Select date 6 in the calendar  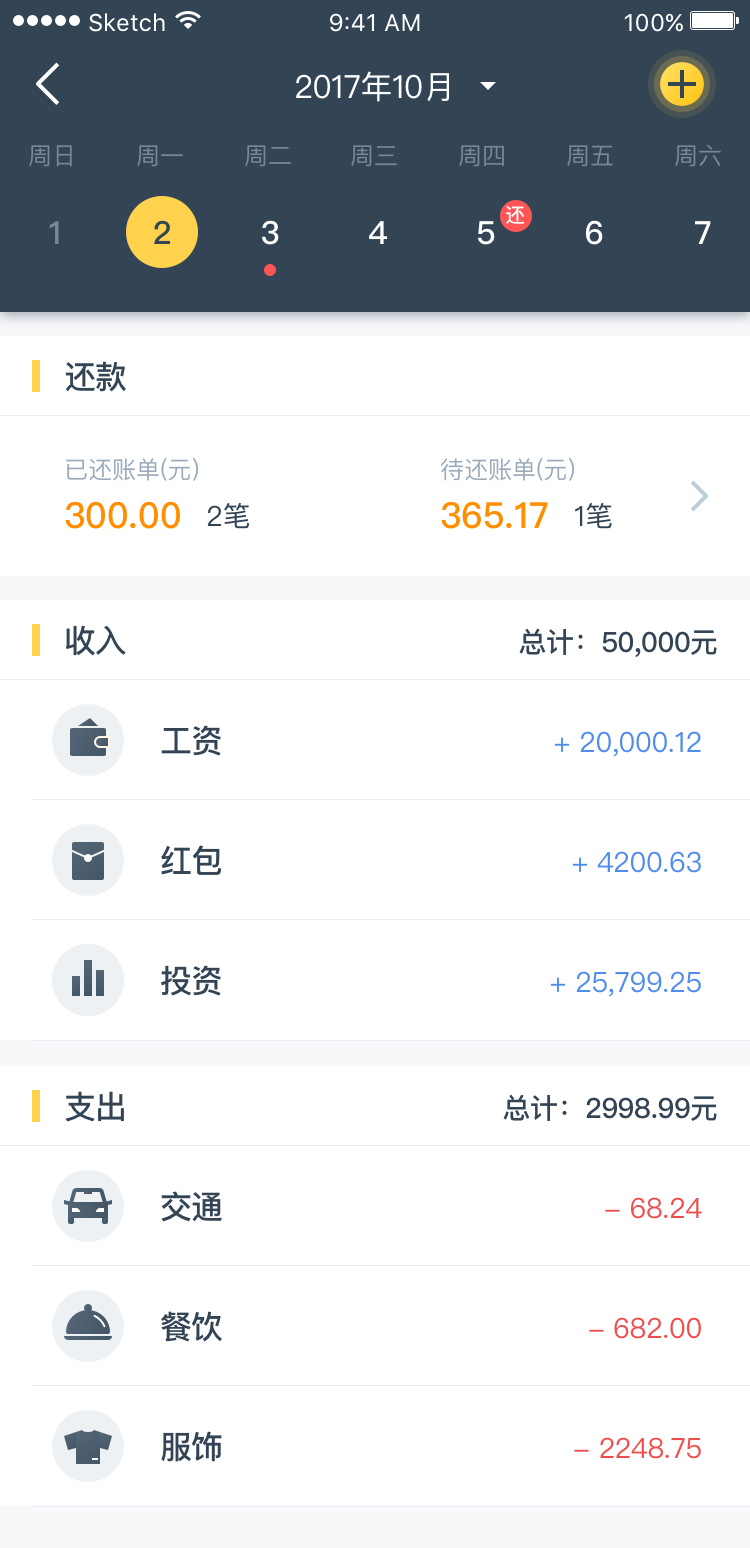pos(594,233)
